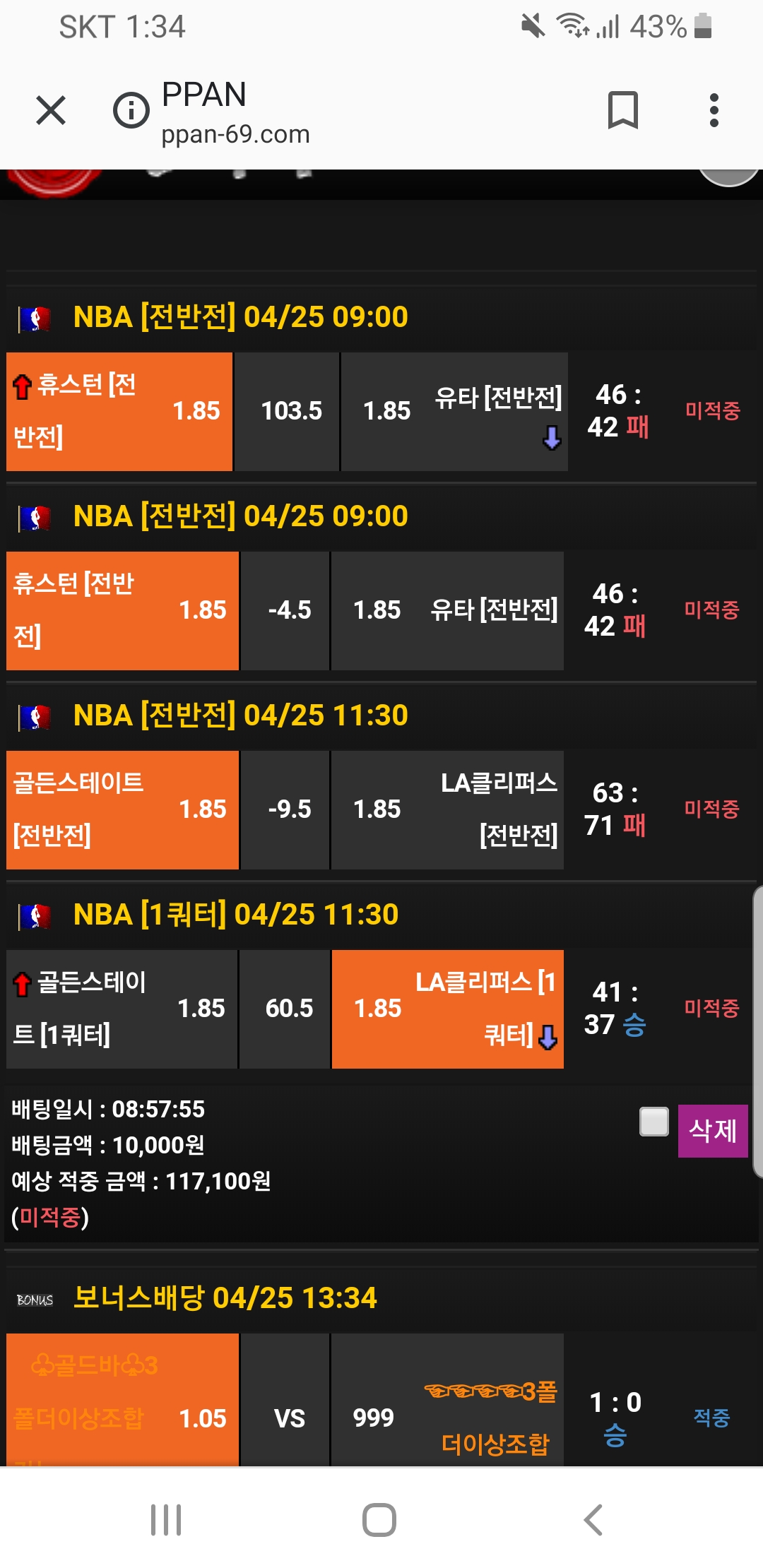Tick the checkbox next to 삭제

[653, 1122]
